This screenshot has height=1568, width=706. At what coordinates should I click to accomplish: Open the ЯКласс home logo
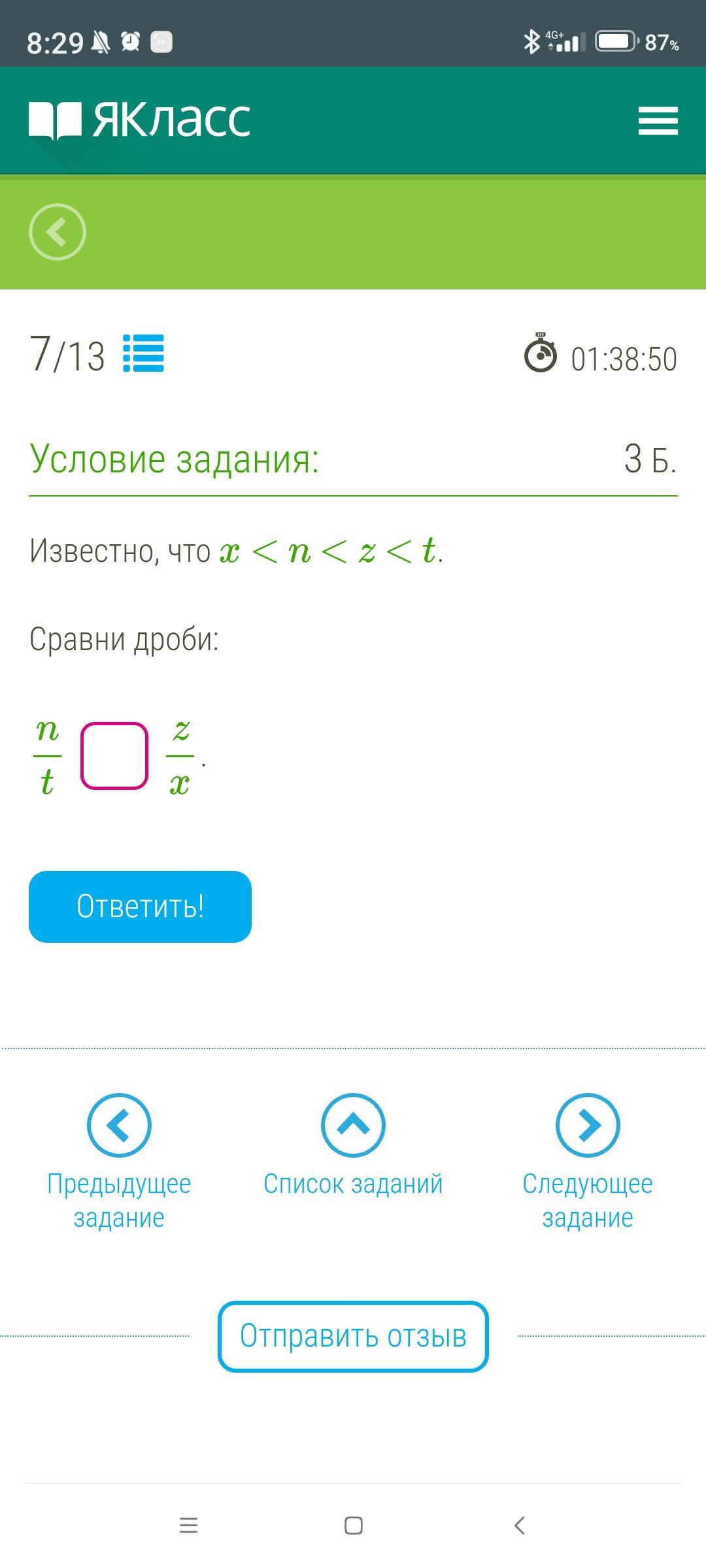pos(140,120)
